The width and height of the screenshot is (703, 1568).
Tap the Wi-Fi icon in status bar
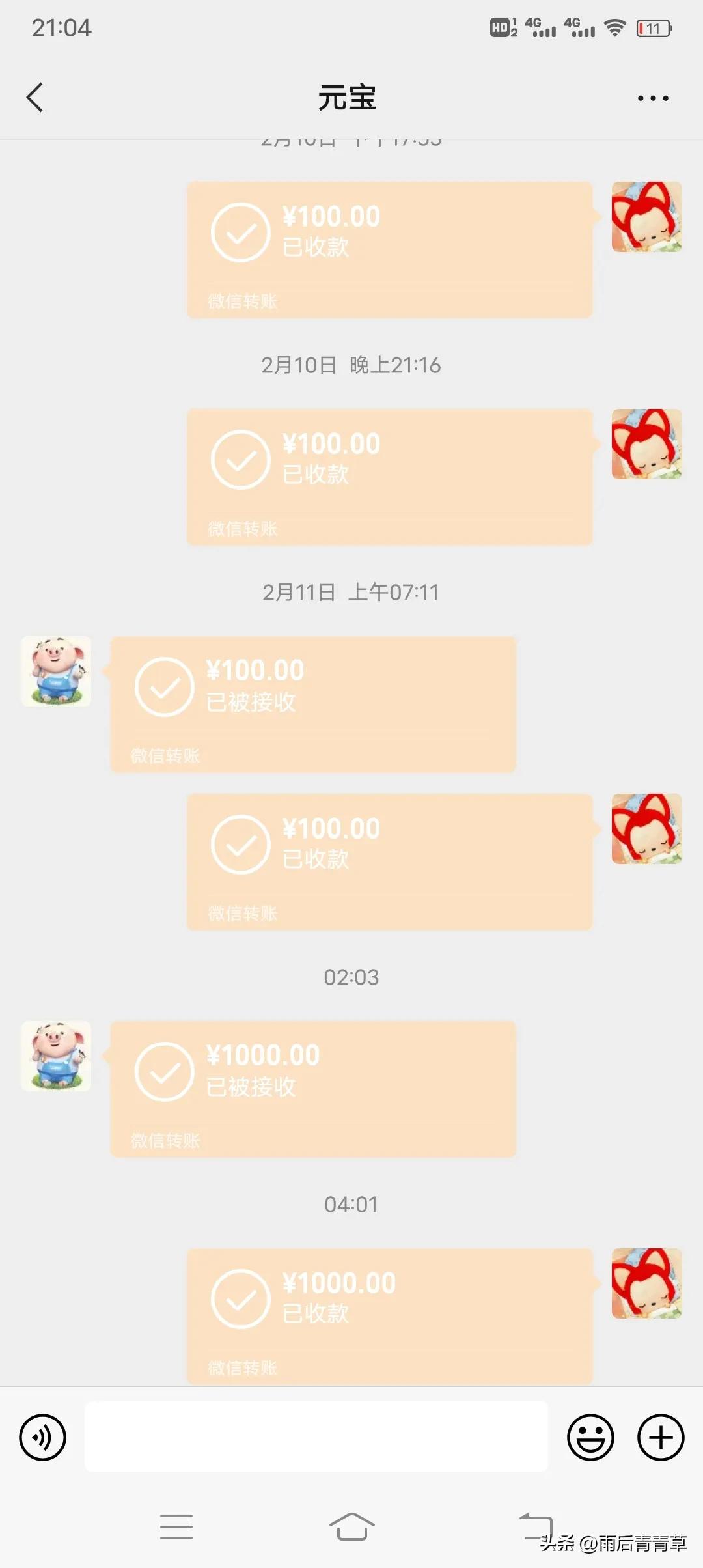(x=614, y=27)
